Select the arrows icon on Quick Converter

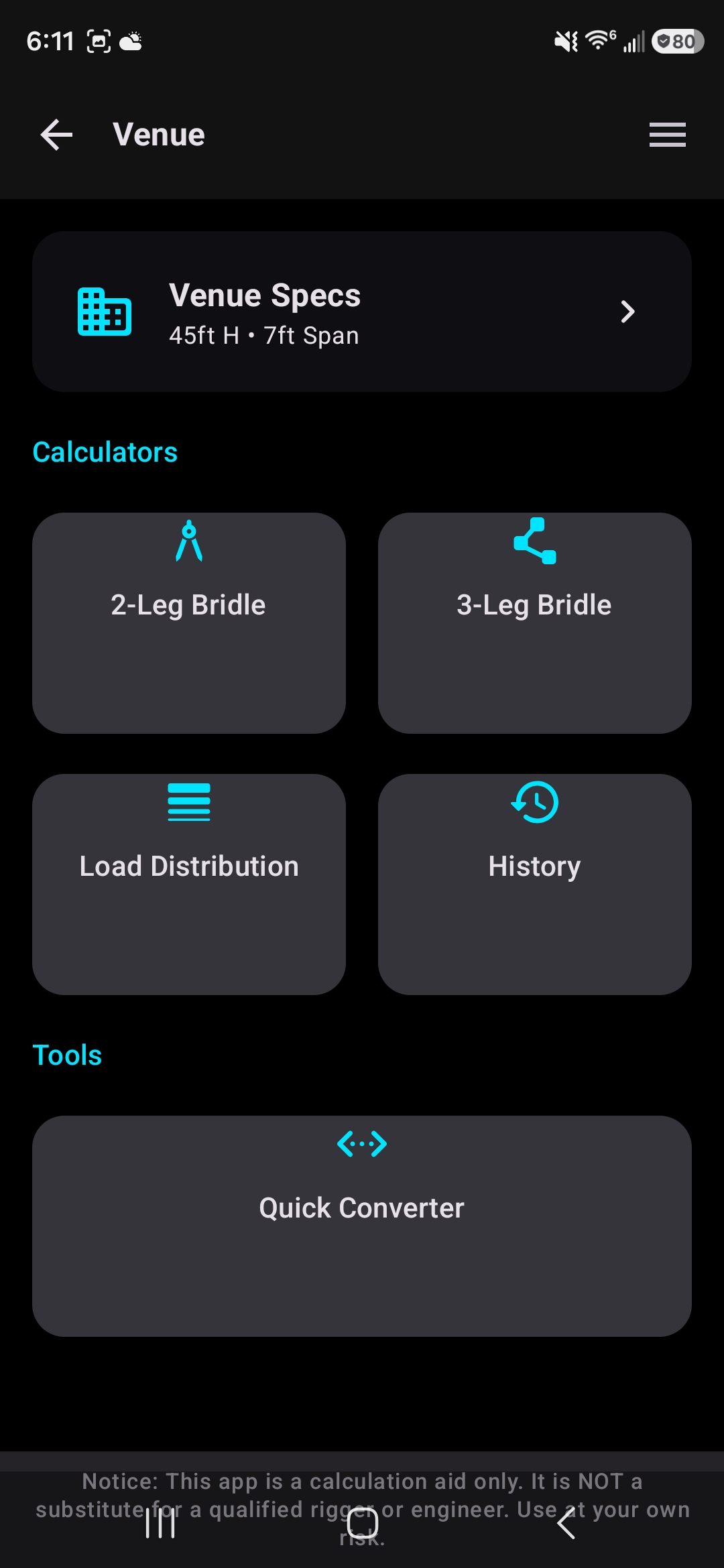[362, 1145]
